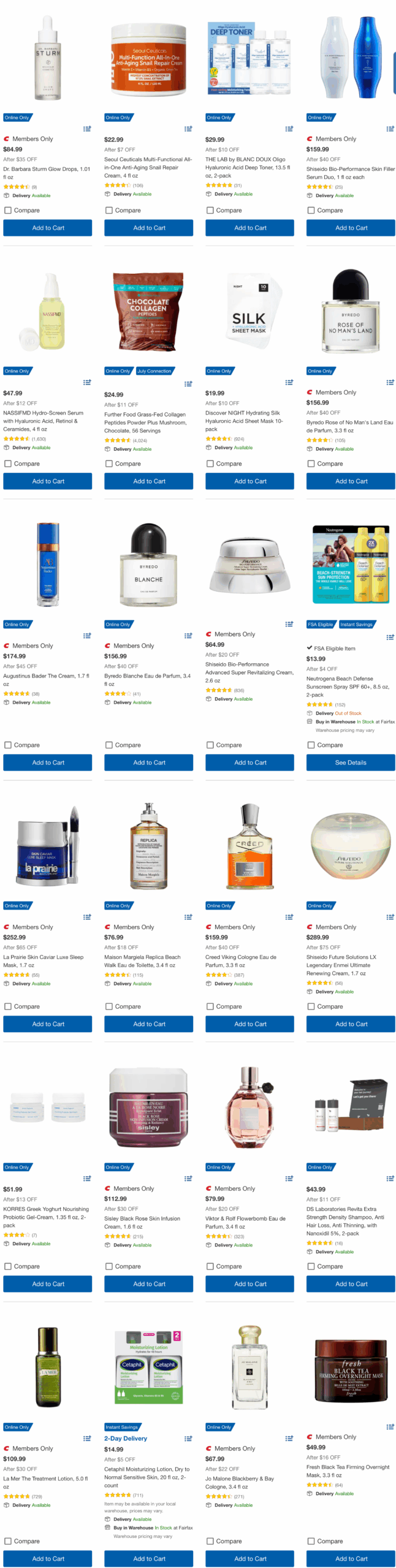
Task: Open Creed Viking Cologne product image
Action: click(249, 846)
